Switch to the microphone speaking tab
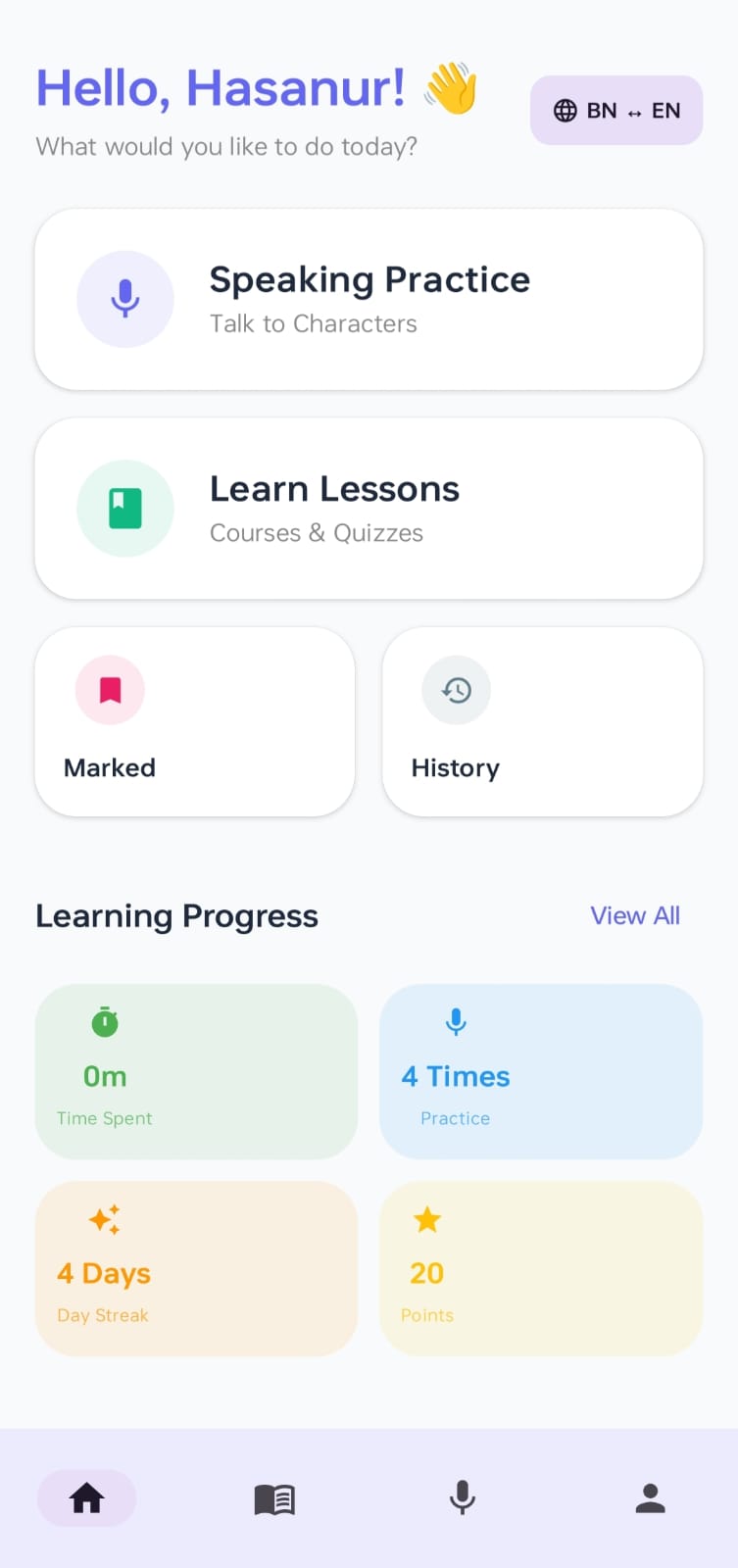Screen dimensions: 738x1568 click(x=462, y=1497)
